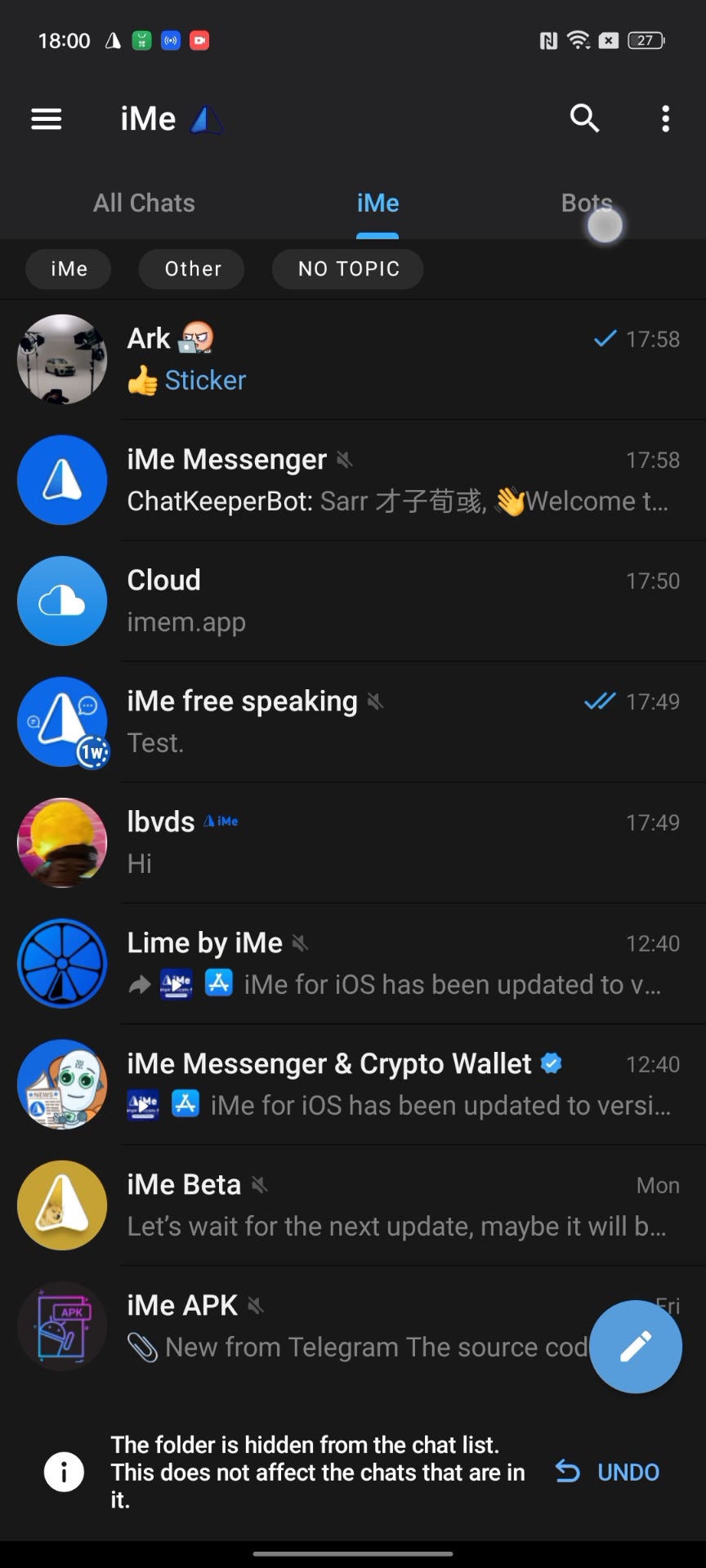Screen dimensions: 706x1568
Task: Compose a new message
Action: [636, 1347]
